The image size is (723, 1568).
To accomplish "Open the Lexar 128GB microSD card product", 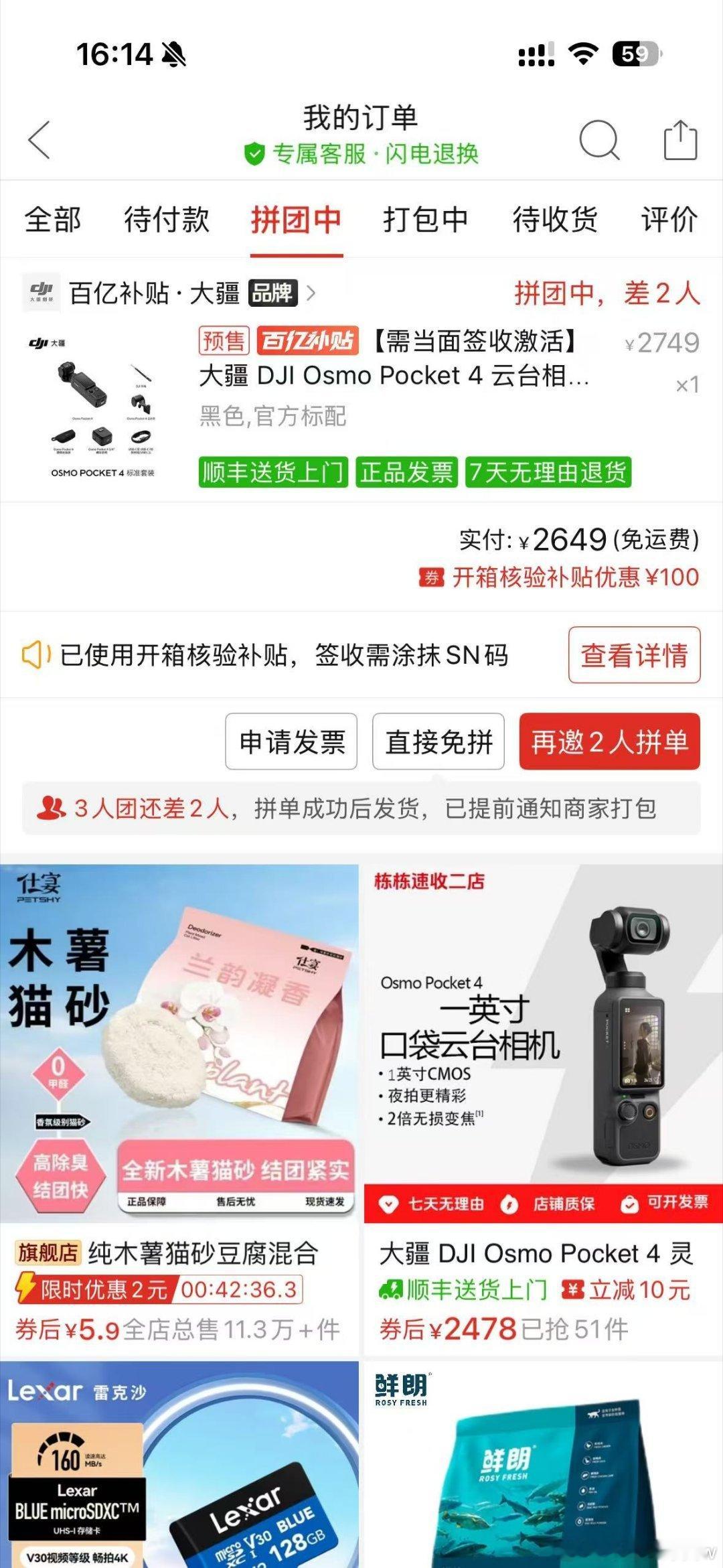I will click(179, 1464).
